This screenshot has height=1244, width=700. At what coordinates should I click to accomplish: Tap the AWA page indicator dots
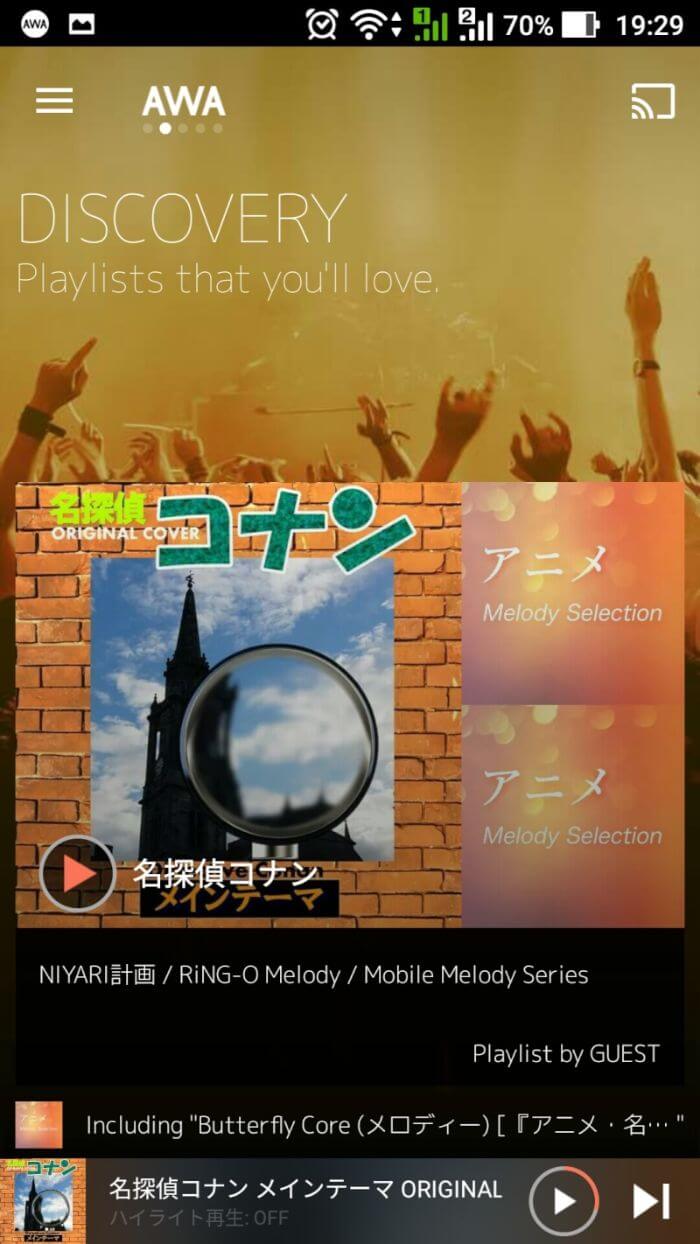[x=183, y=128]
